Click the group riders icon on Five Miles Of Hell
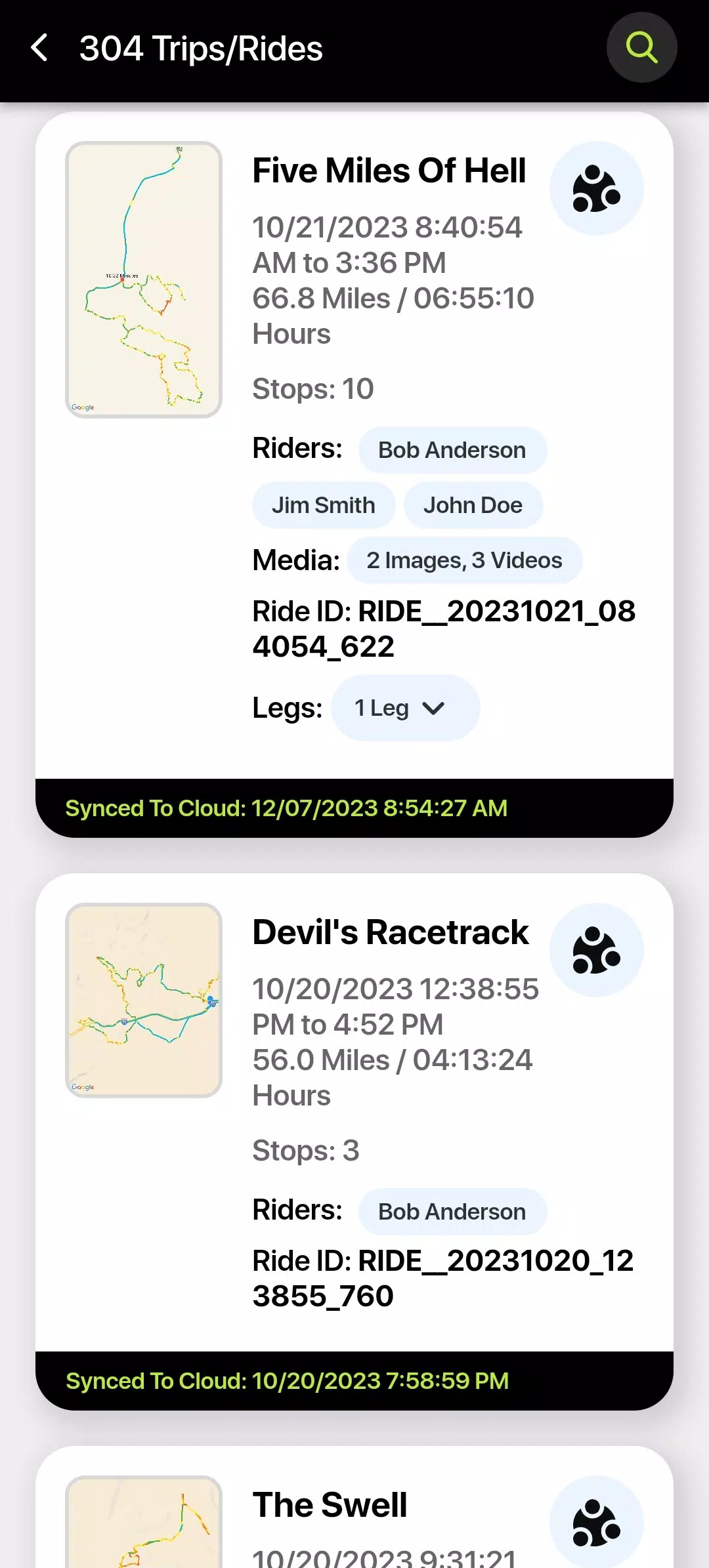The width and height of the screenshot is (709, 1568). click(596, 189)
